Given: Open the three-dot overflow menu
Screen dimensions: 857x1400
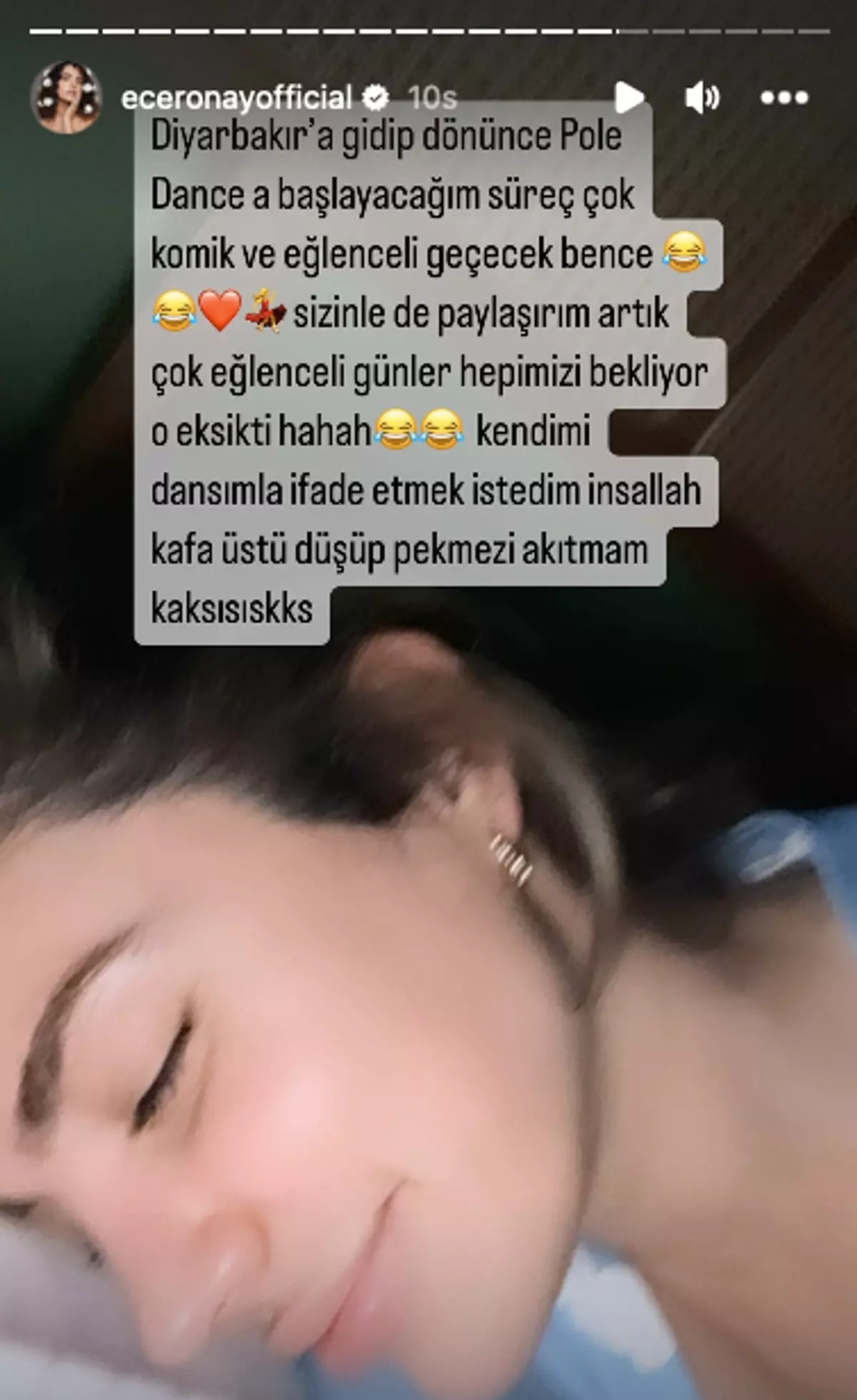Looking at the screenshot, I should pyautogui.click(x=783, y=97).
